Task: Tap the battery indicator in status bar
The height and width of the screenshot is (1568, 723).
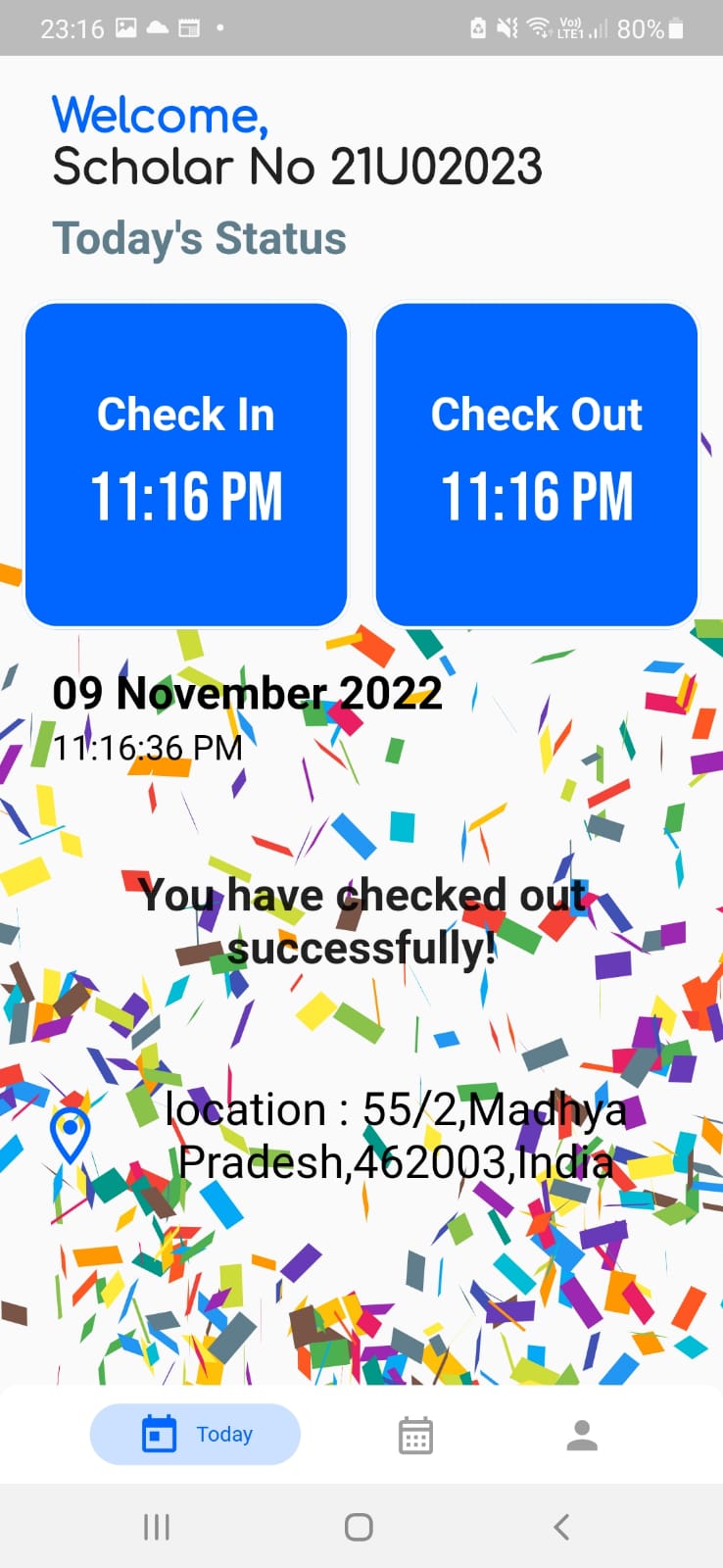Action: point(675,28)
